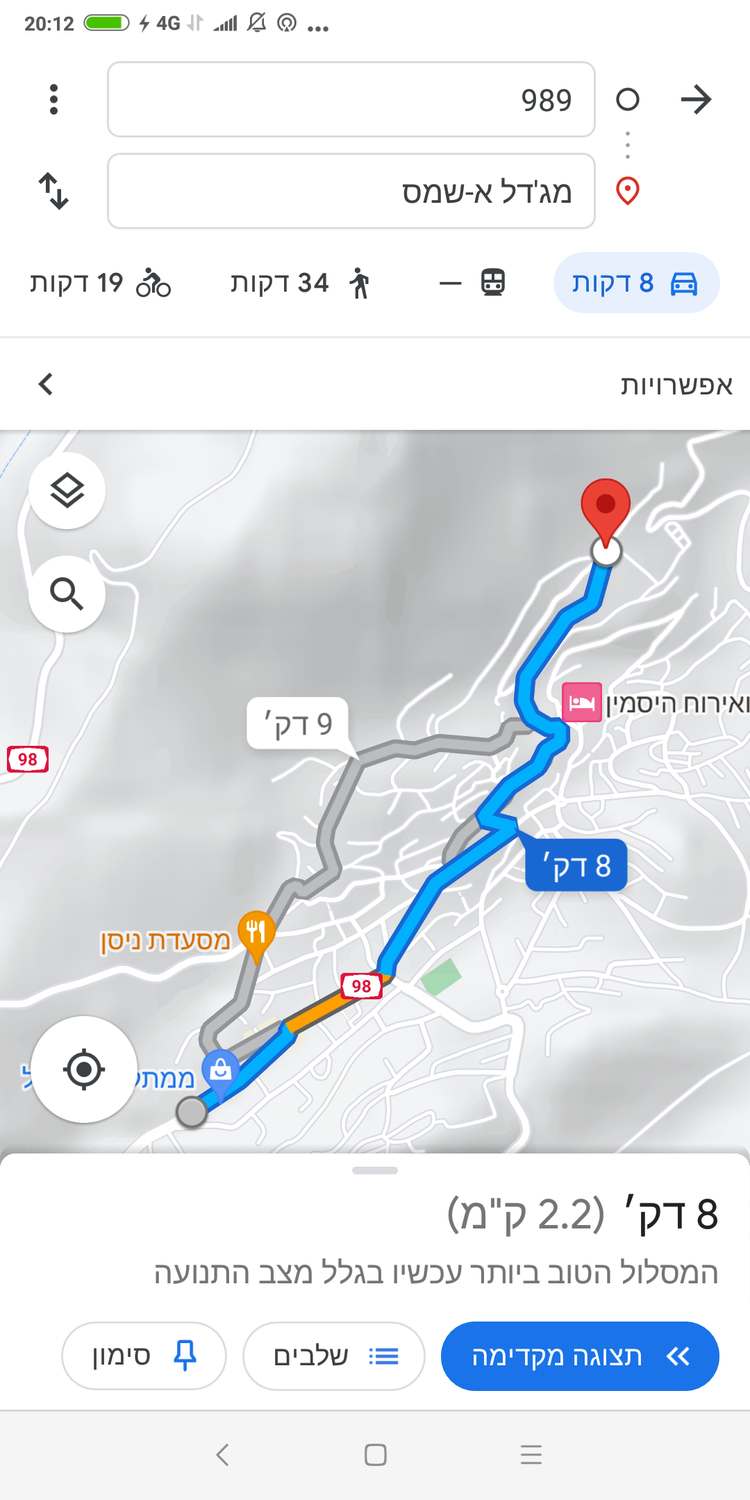Show the route steps שלבים
The image size is (750, 1500).
334,1356
